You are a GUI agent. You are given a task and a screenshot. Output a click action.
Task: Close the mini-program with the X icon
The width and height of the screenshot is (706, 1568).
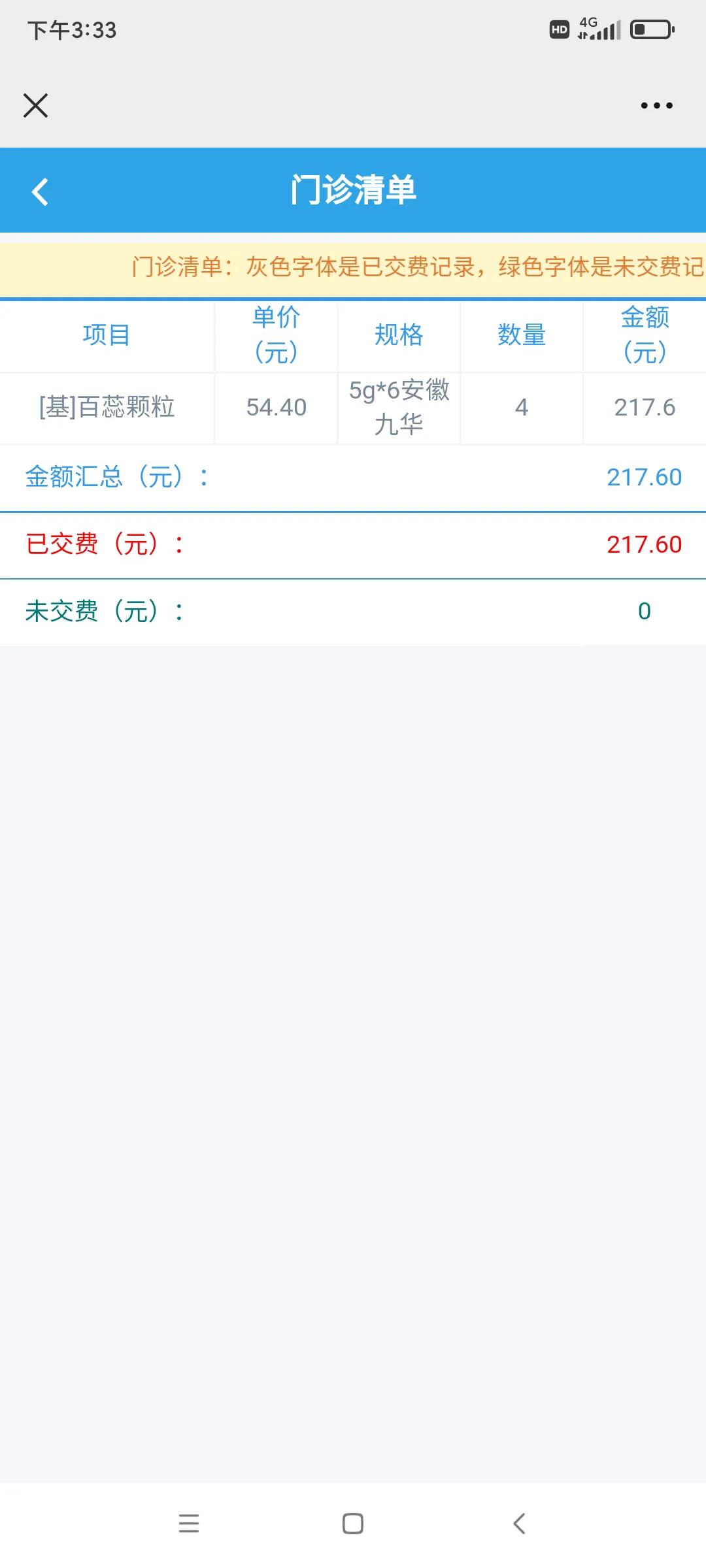pyautogui.click(x=36, y=105)
